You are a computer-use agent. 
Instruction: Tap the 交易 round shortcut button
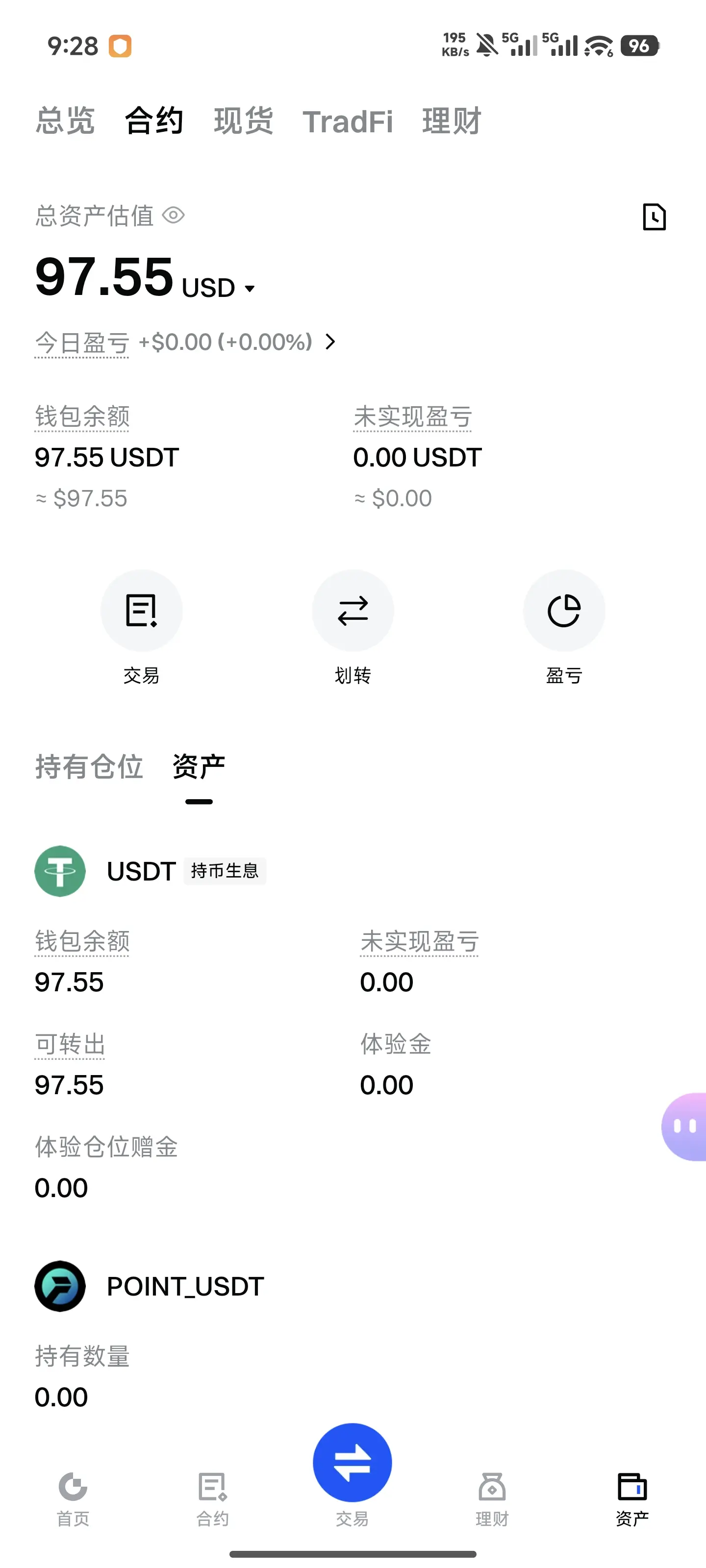click(141, 611)
